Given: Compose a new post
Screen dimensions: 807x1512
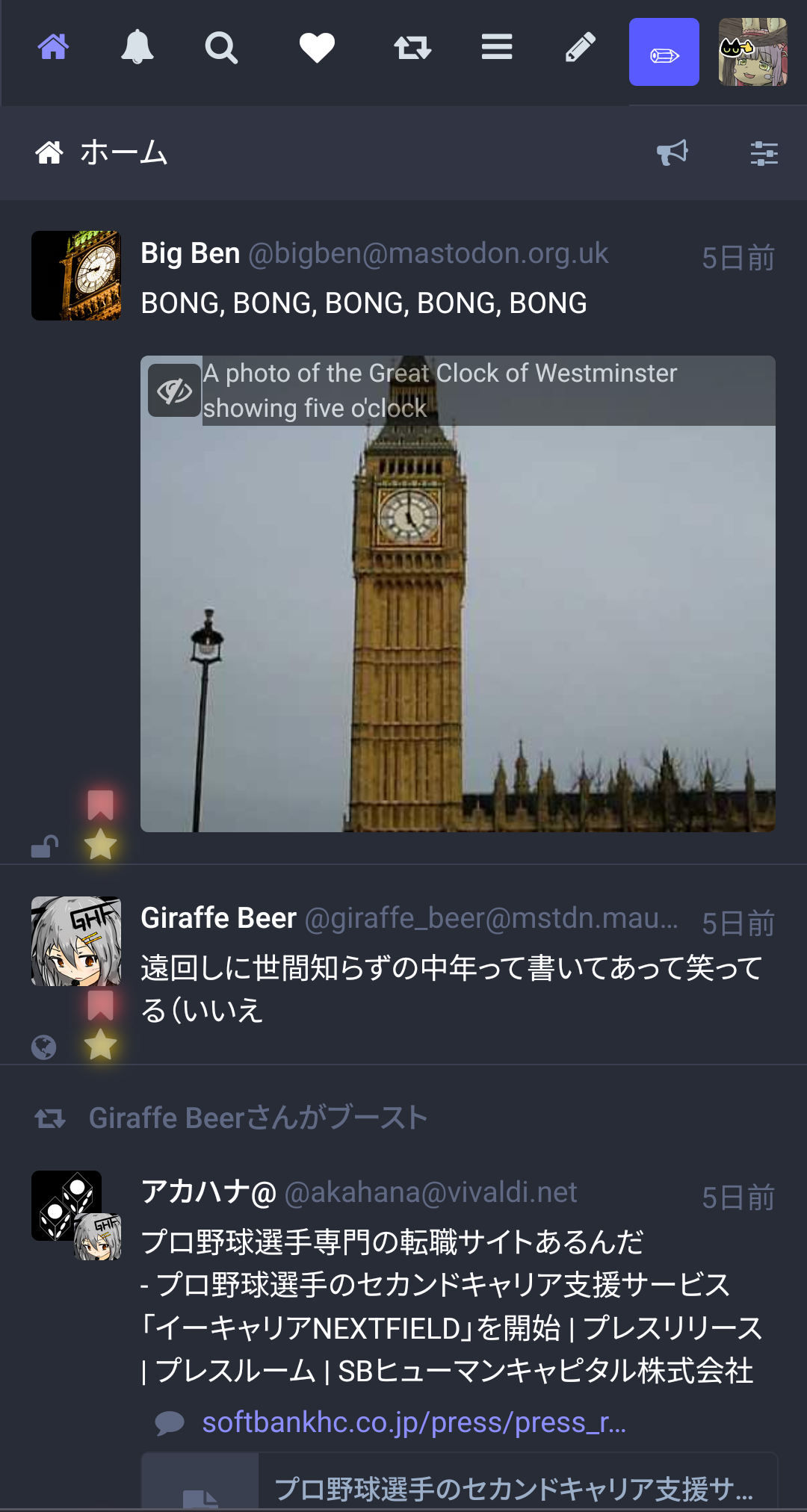Looking at the screenshot, I should [664, 52].
